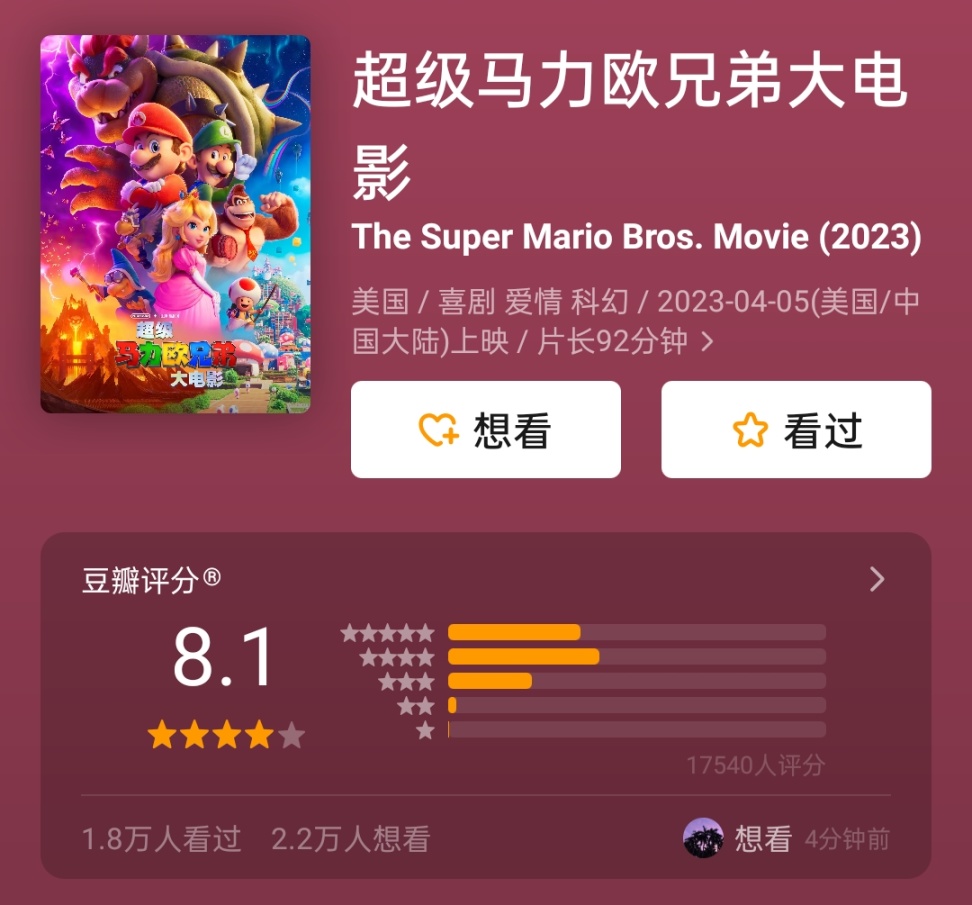Viewport: 972px width, 905px height.
Task: Open 豆瓣评分 rating details chevron
Action: pyautogui.click(x=877, y=579)
